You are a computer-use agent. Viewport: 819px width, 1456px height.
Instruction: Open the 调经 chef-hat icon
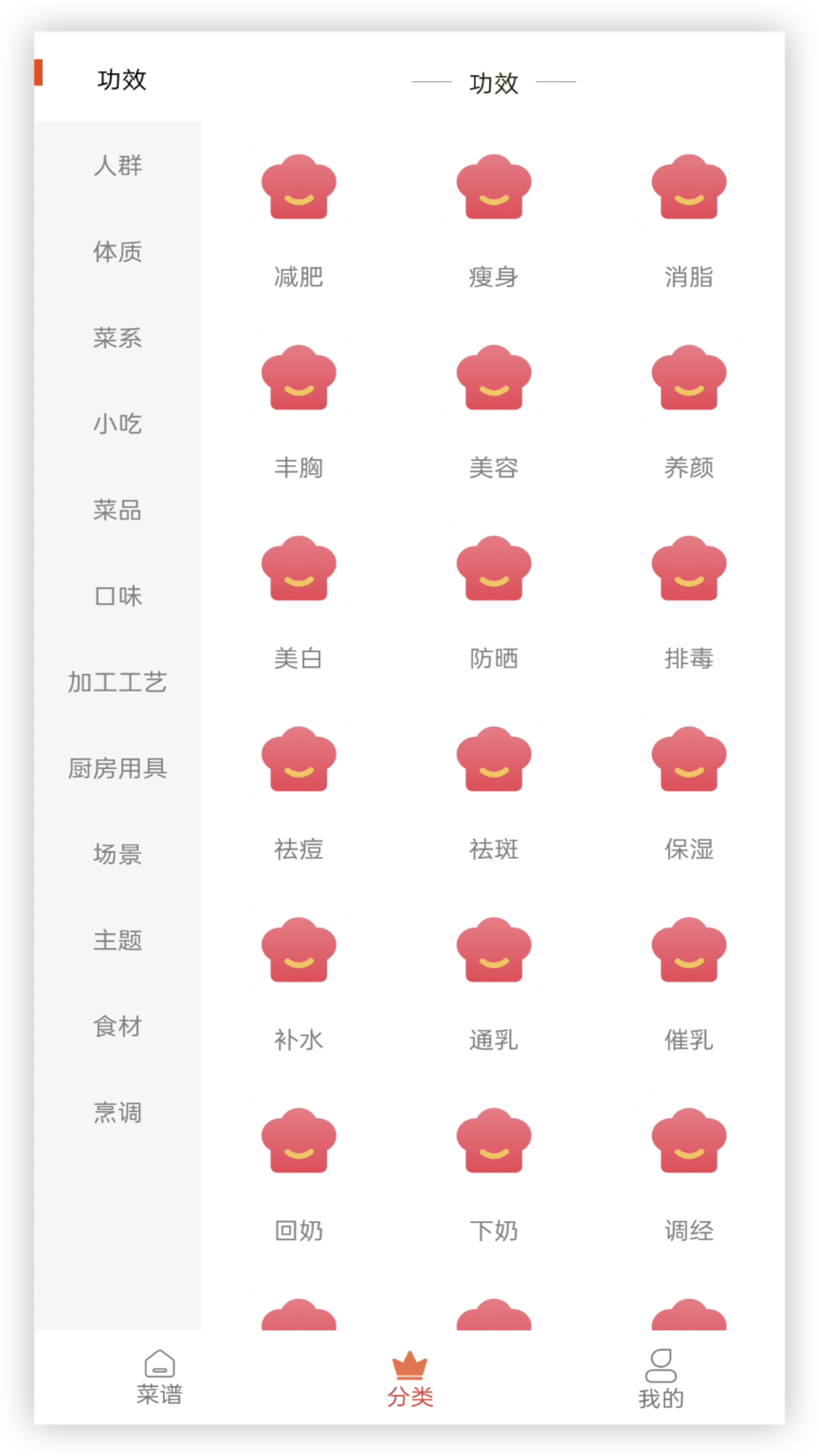tap(689, 1141)
